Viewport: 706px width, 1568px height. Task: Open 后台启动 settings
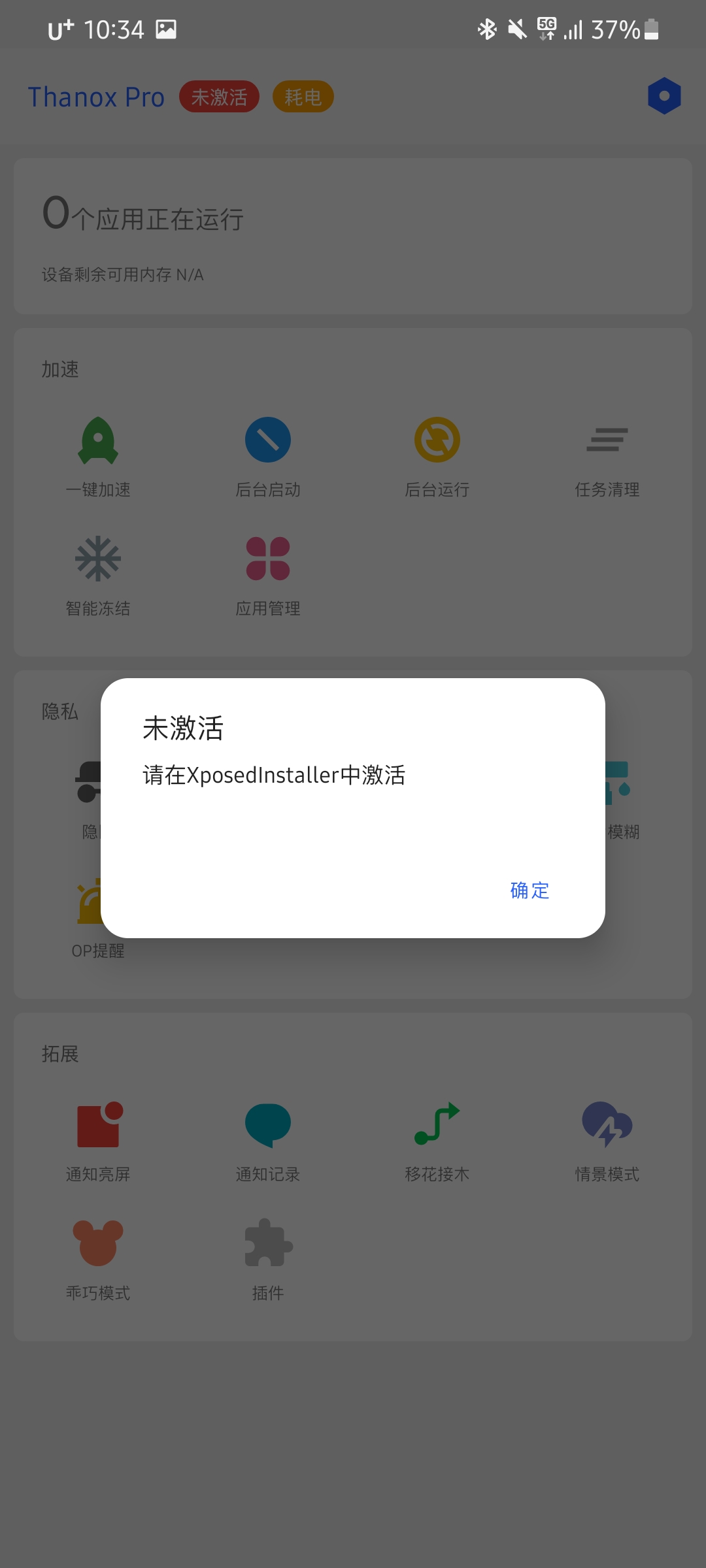pyautogui.click(x=268, y=440)
